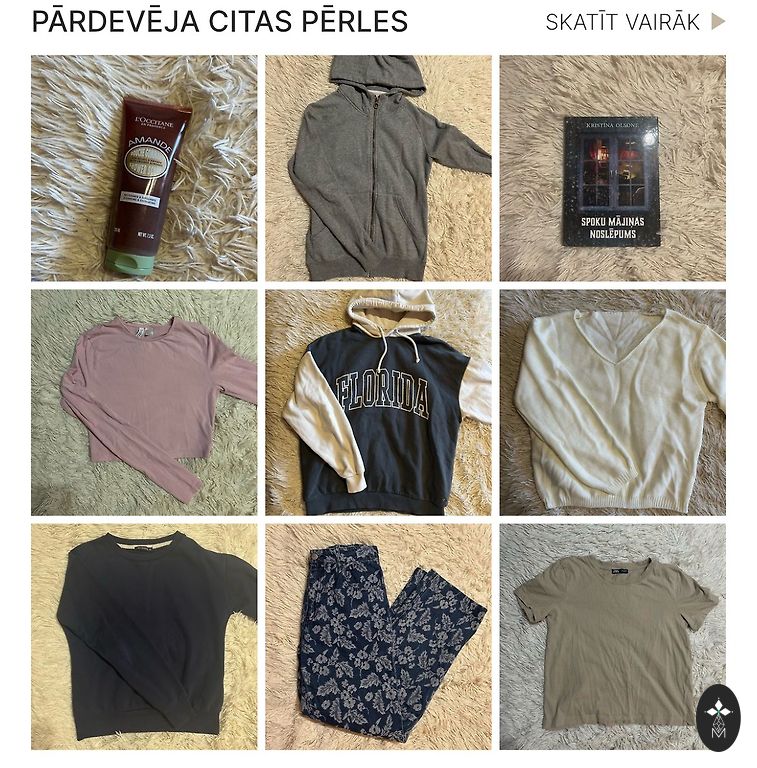Screen dimensions: 757x768
Task: Open the Spoku mājiņas noslēpums book listing
Action: coord(612,168)
